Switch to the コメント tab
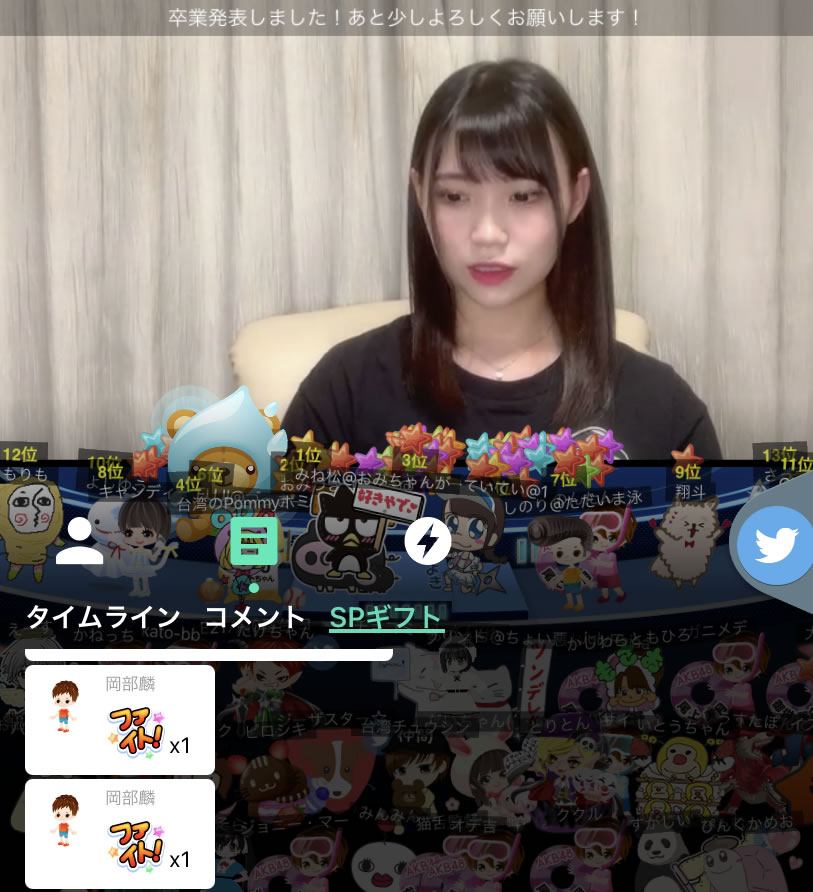This screenshot has width=813, height=892. 255,617
